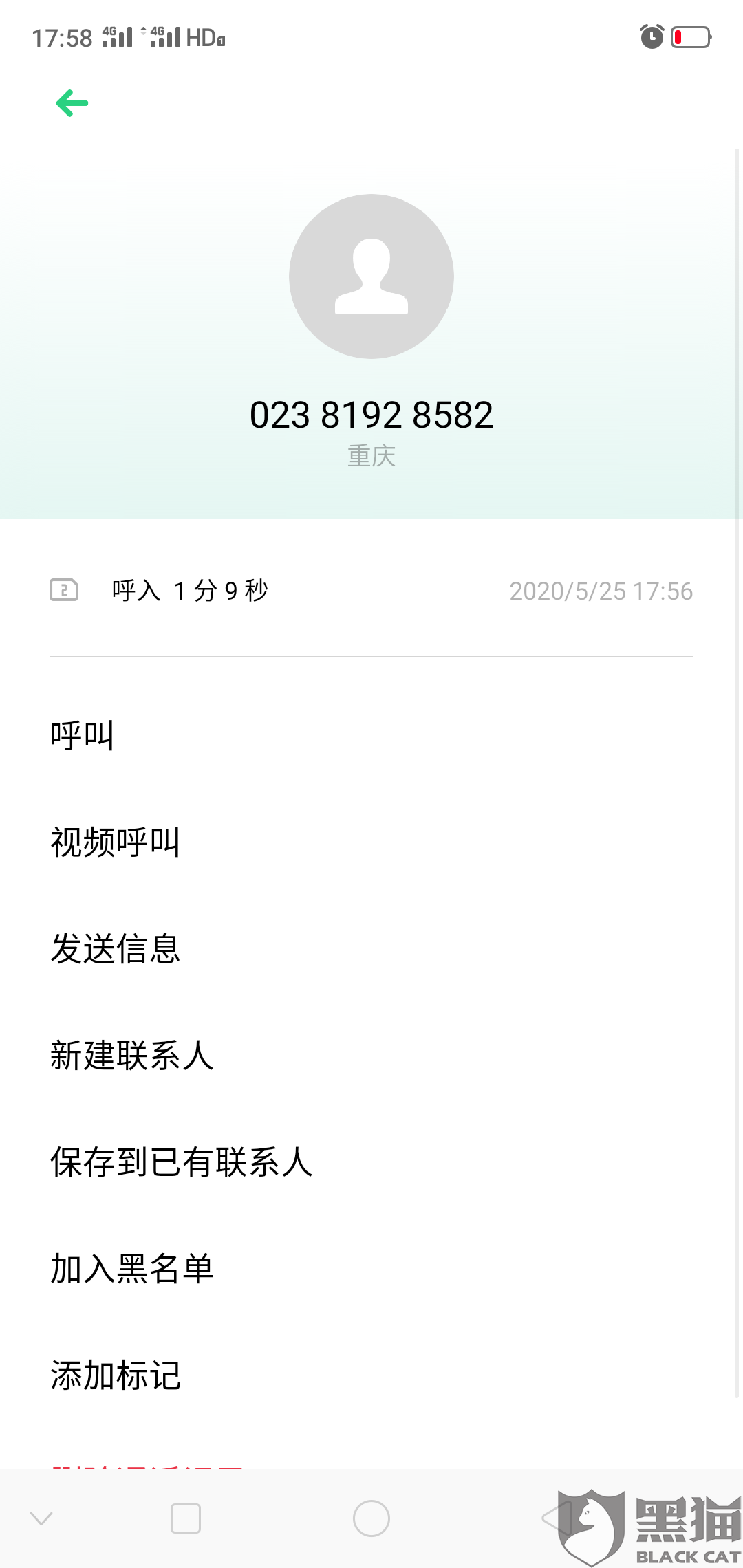
Task: Open 保存到已有联系人
Action: [x=181, y=1162]
